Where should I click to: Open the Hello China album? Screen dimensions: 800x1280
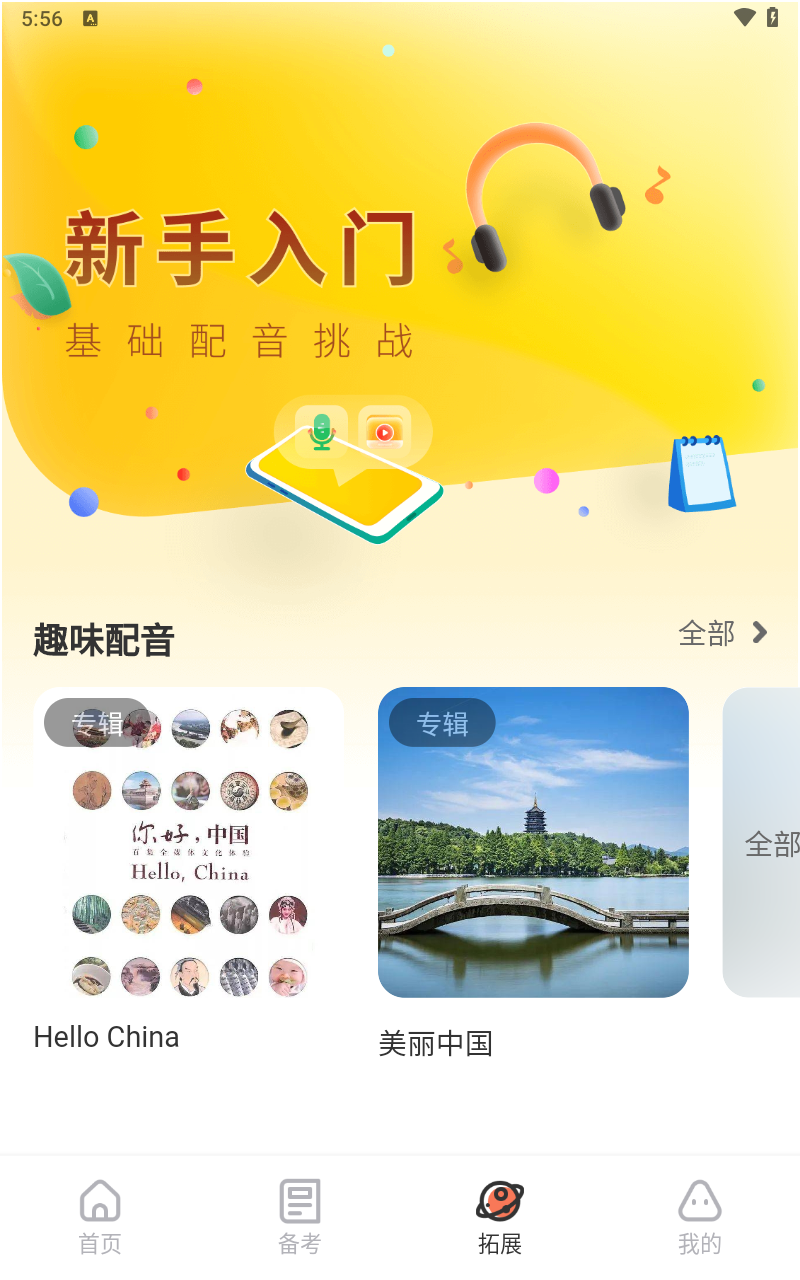(x=189, y=842)
